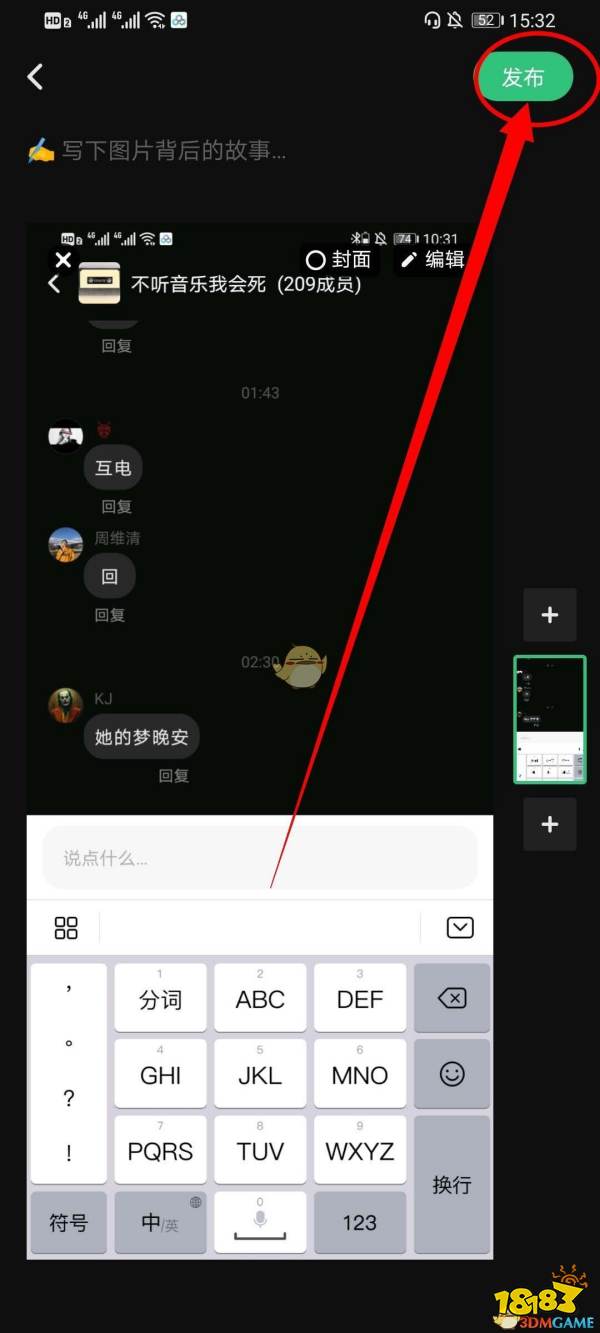Add image with plus above the thumbnail
Viewport: 600px width, 1333px height.
[x=549, y=615]
